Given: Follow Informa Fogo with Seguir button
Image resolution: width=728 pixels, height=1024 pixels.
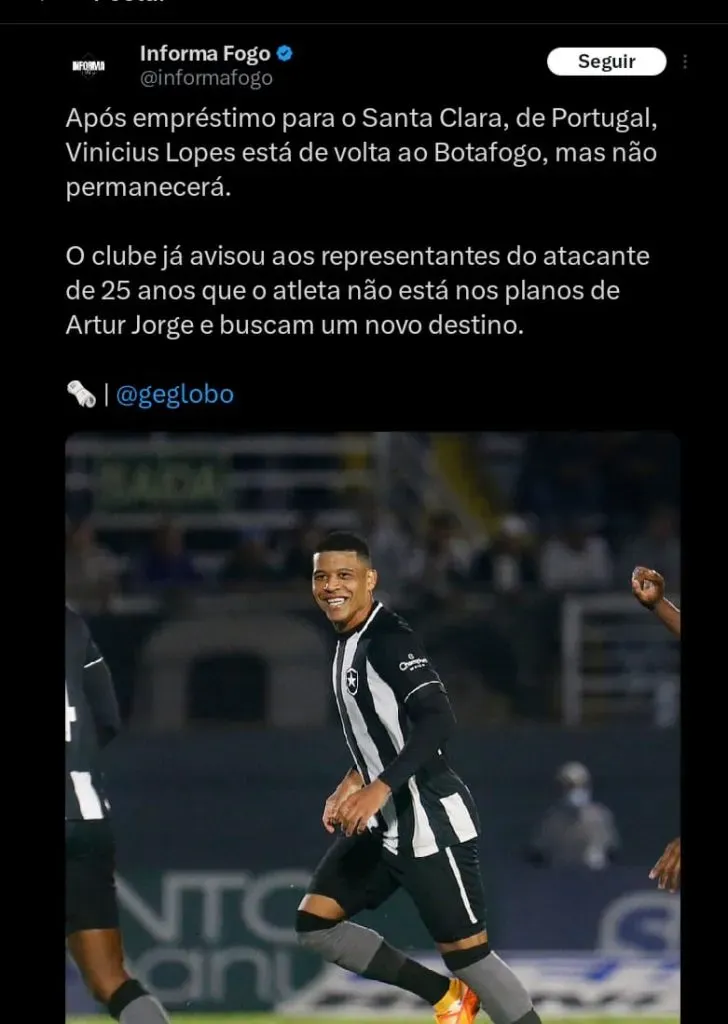Looking at the screenshot, I should tap(606, 61).
